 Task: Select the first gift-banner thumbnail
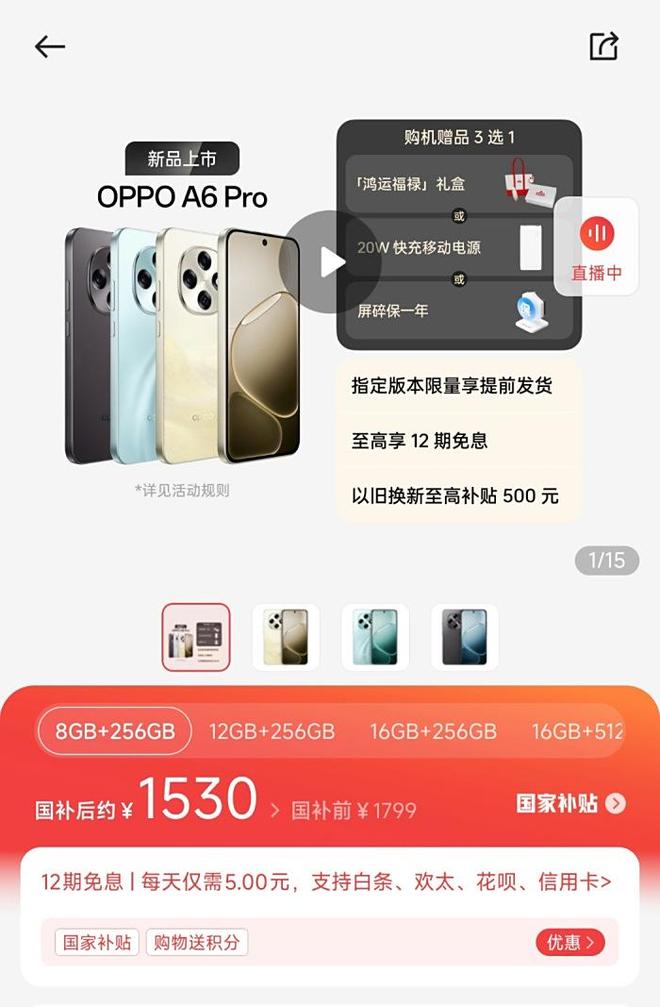point(196,637)
